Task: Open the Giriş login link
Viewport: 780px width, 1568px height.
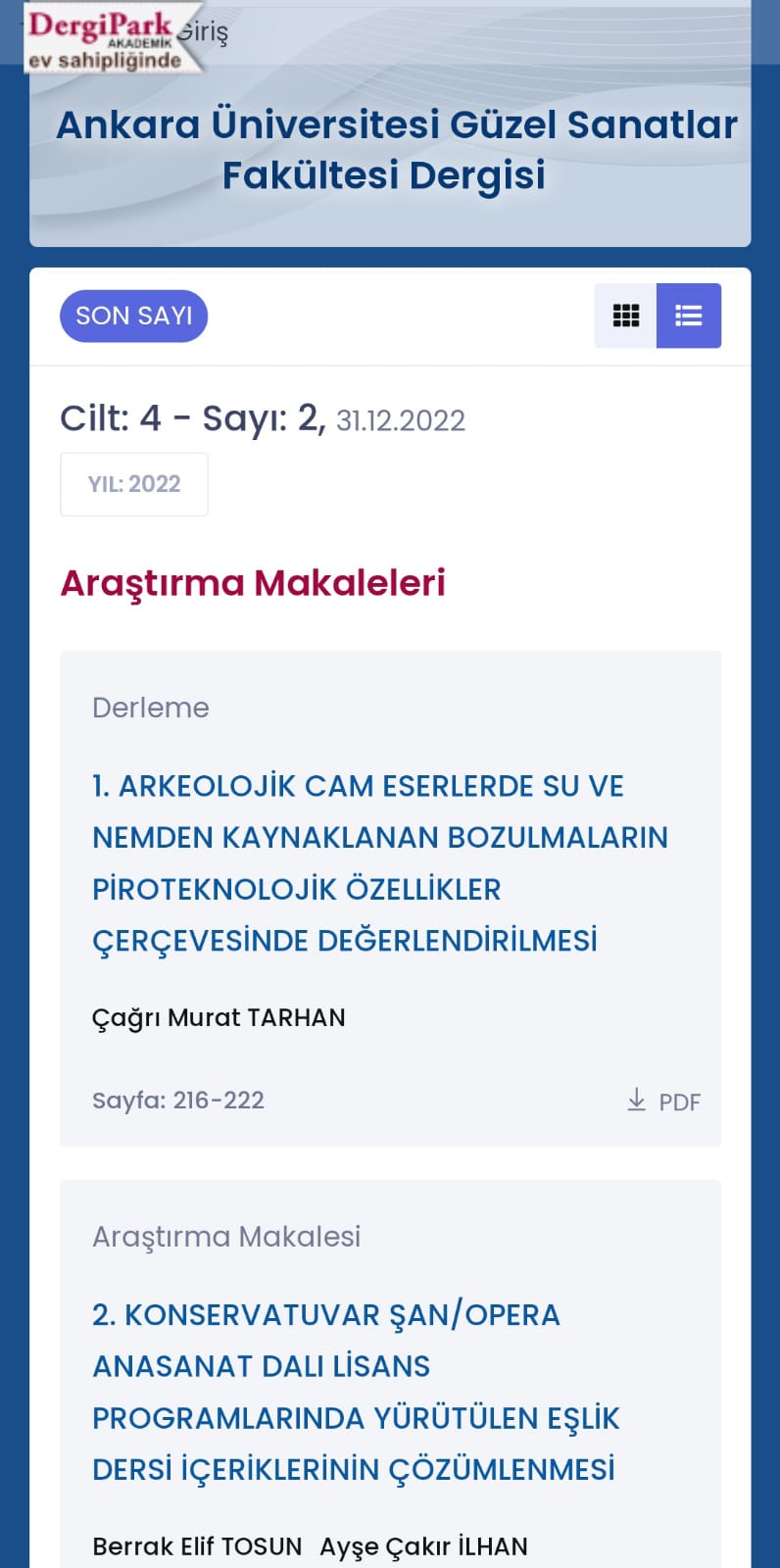Action: click(204, 31)
